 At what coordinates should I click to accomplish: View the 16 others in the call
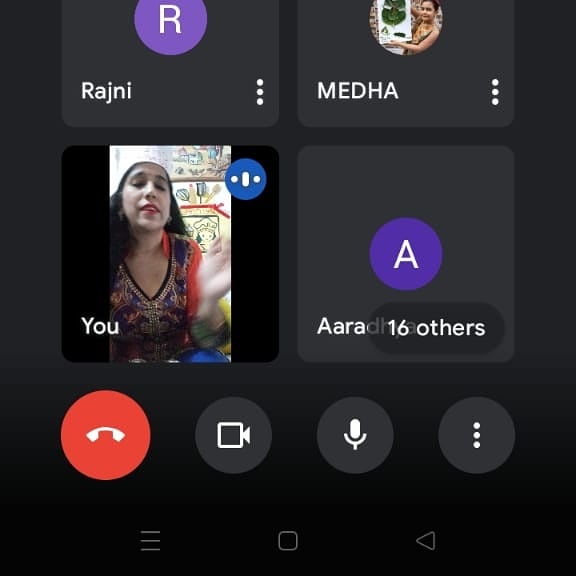pyautogui.click(x=436, y=328)
